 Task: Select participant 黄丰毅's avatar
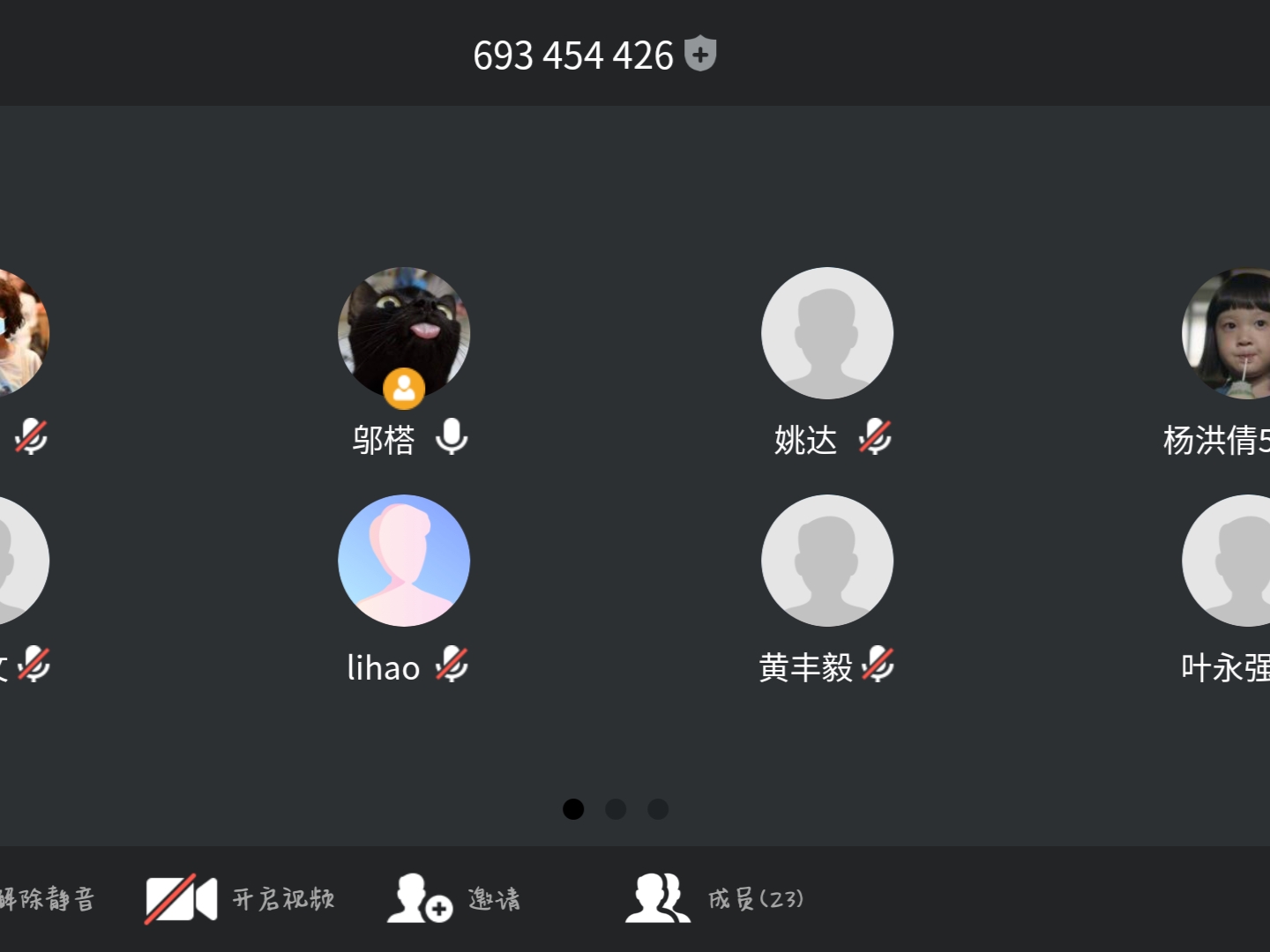click(x=827, y=560)
